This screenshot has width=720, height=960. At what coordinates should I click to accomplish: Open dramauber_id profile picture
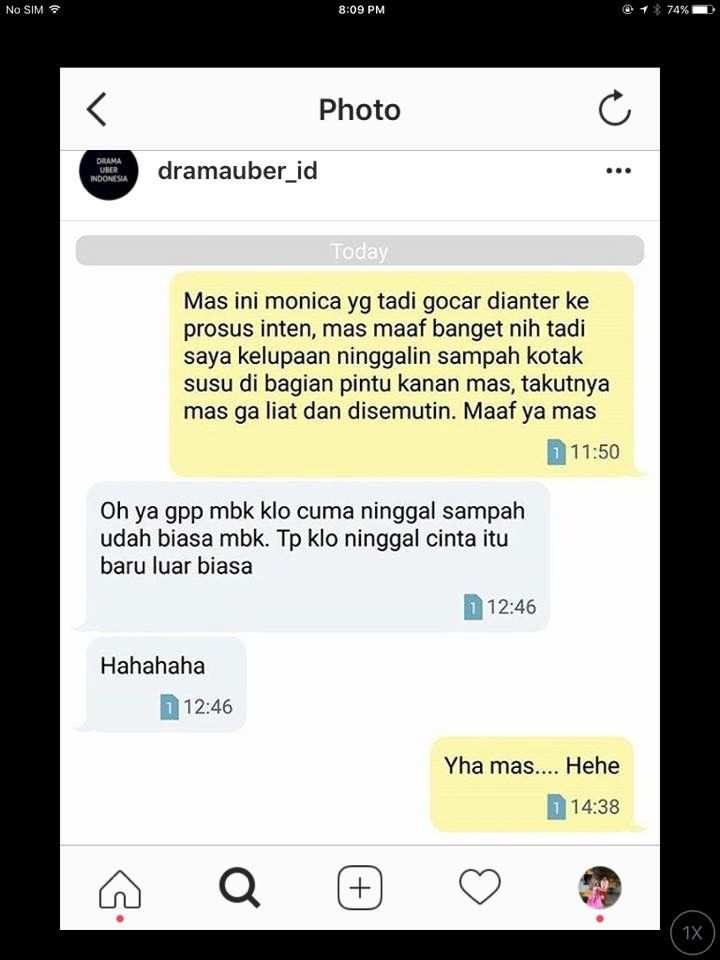pyautogui.click(x=107, y=173)
